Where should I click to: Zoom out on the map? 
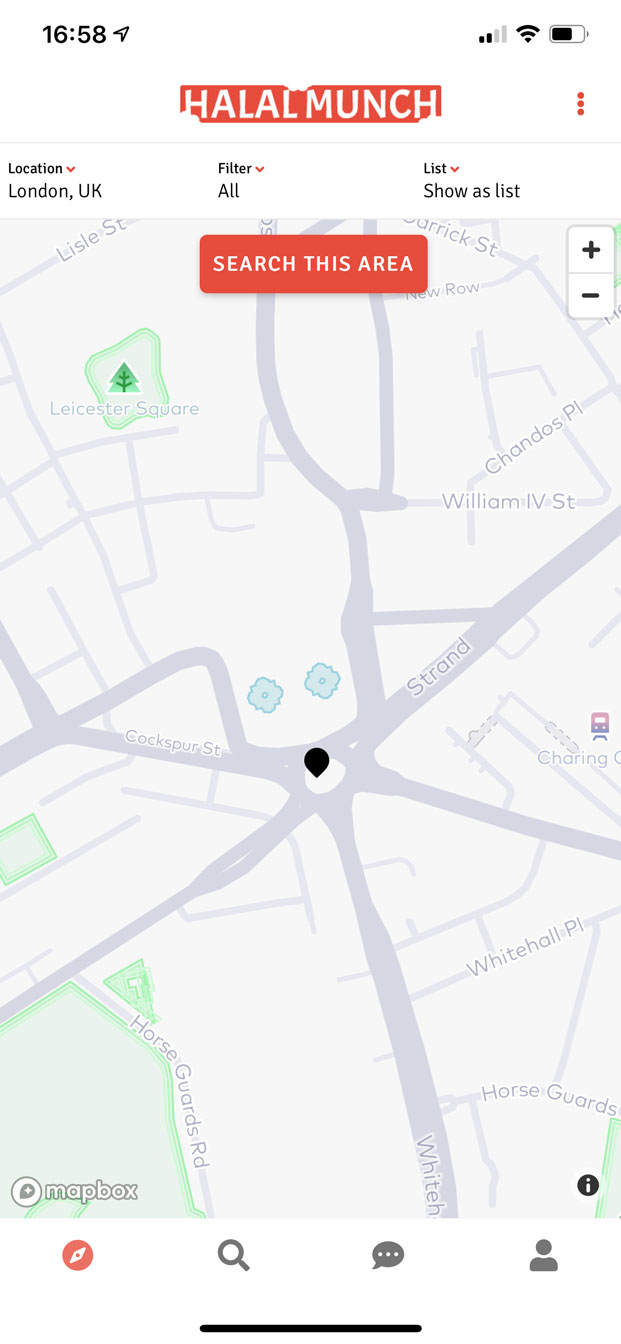point(590,296)
